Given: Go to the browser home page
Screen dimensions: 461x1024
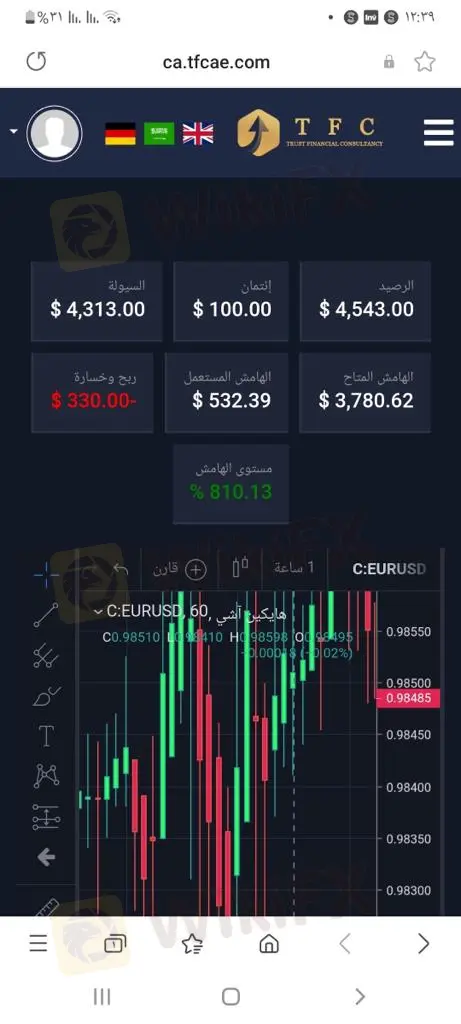Looking at the screenshot, I should 269,944.
